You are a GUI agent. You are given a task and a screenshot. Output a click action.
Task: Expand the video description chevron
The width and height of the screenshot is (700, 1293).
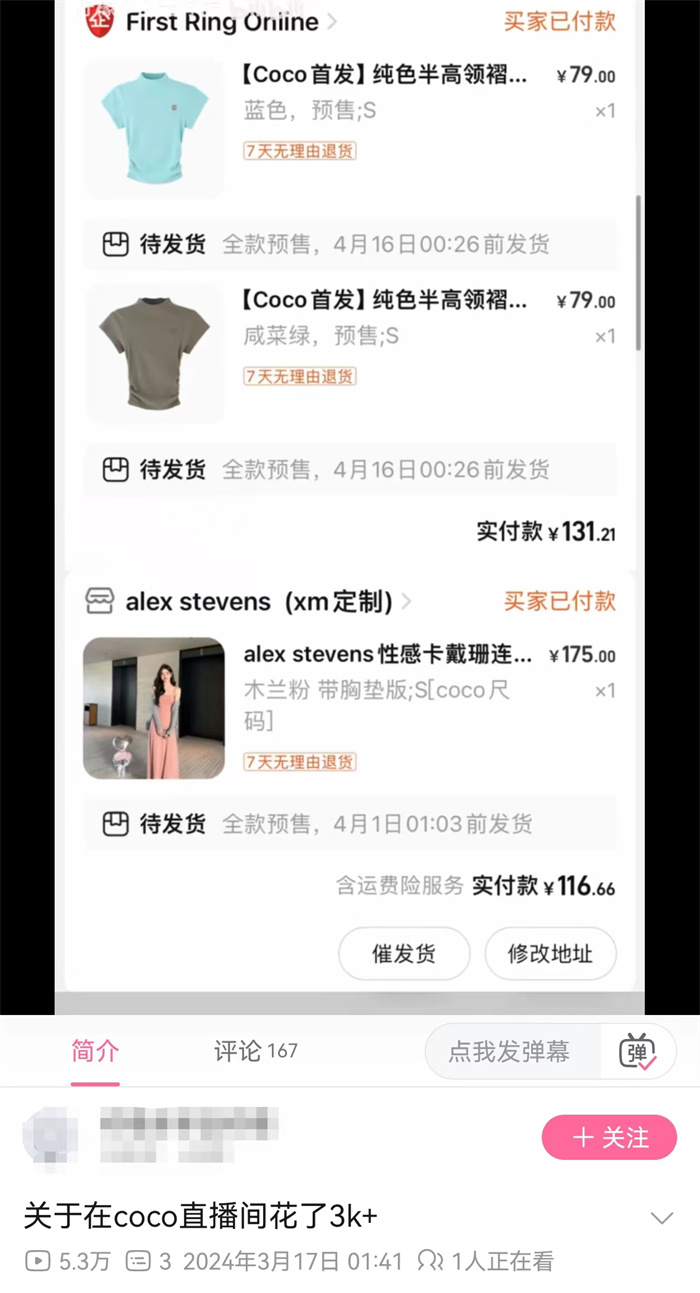point(661,1217)
